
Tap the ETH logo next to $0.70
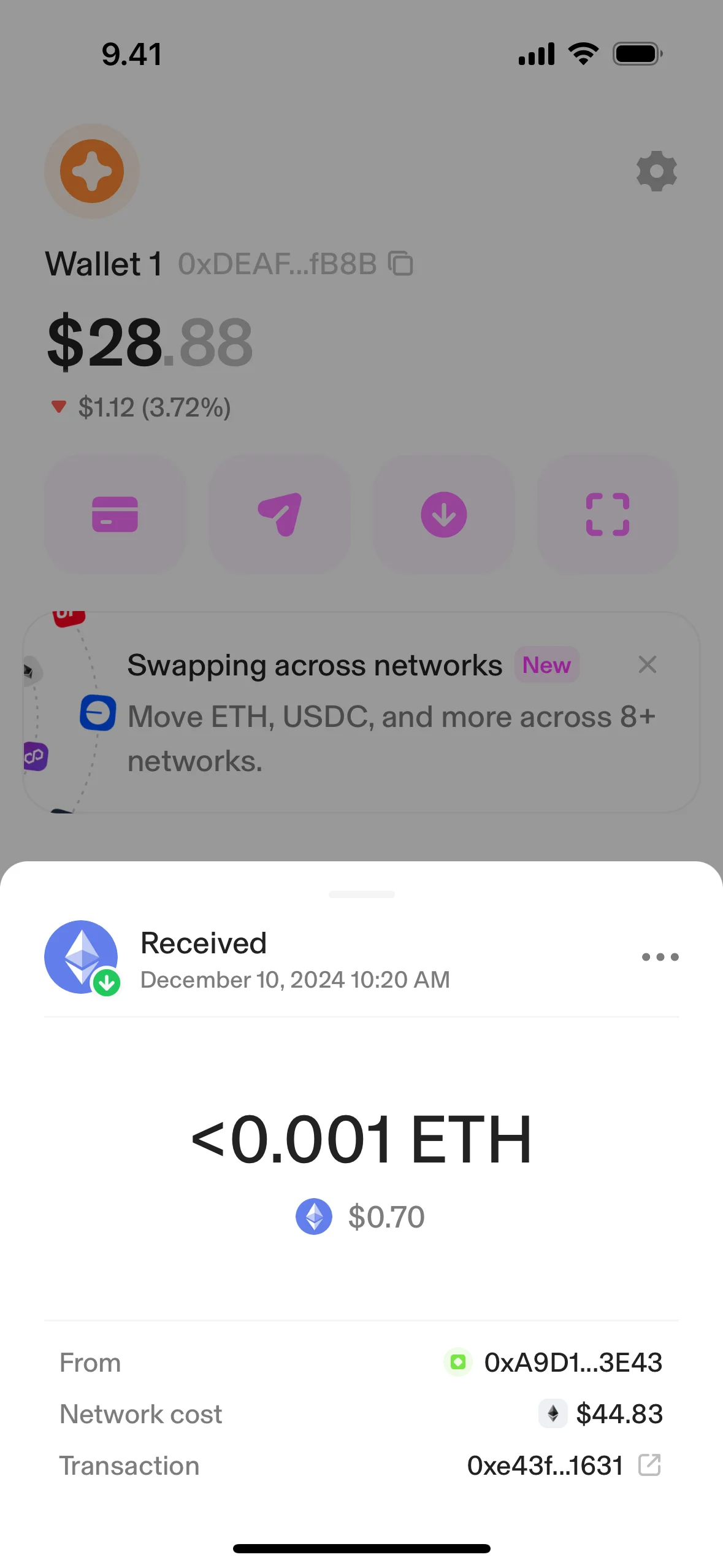pyautogui.click(x=314, y=1216)
